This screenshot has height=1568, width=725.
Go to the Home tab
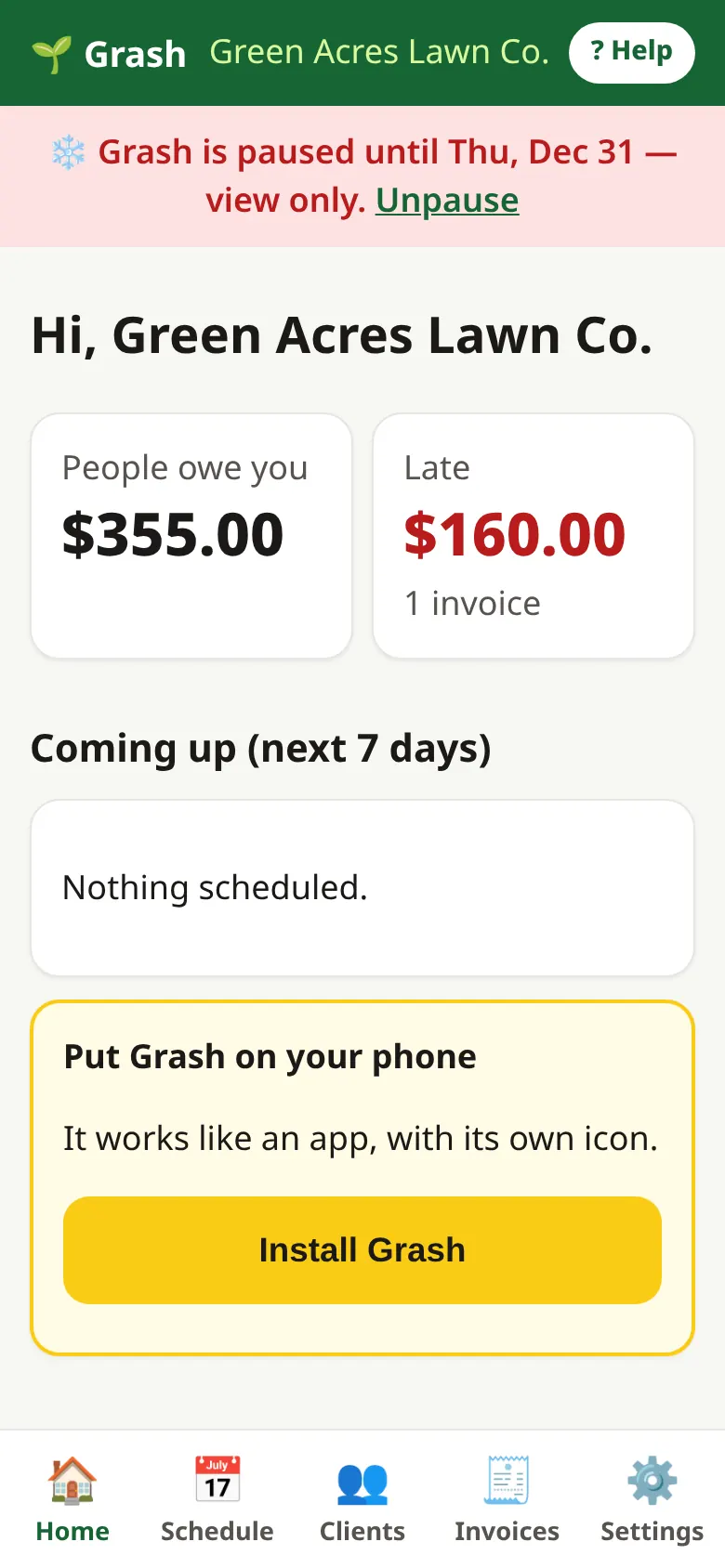[x=72, y=1499]
